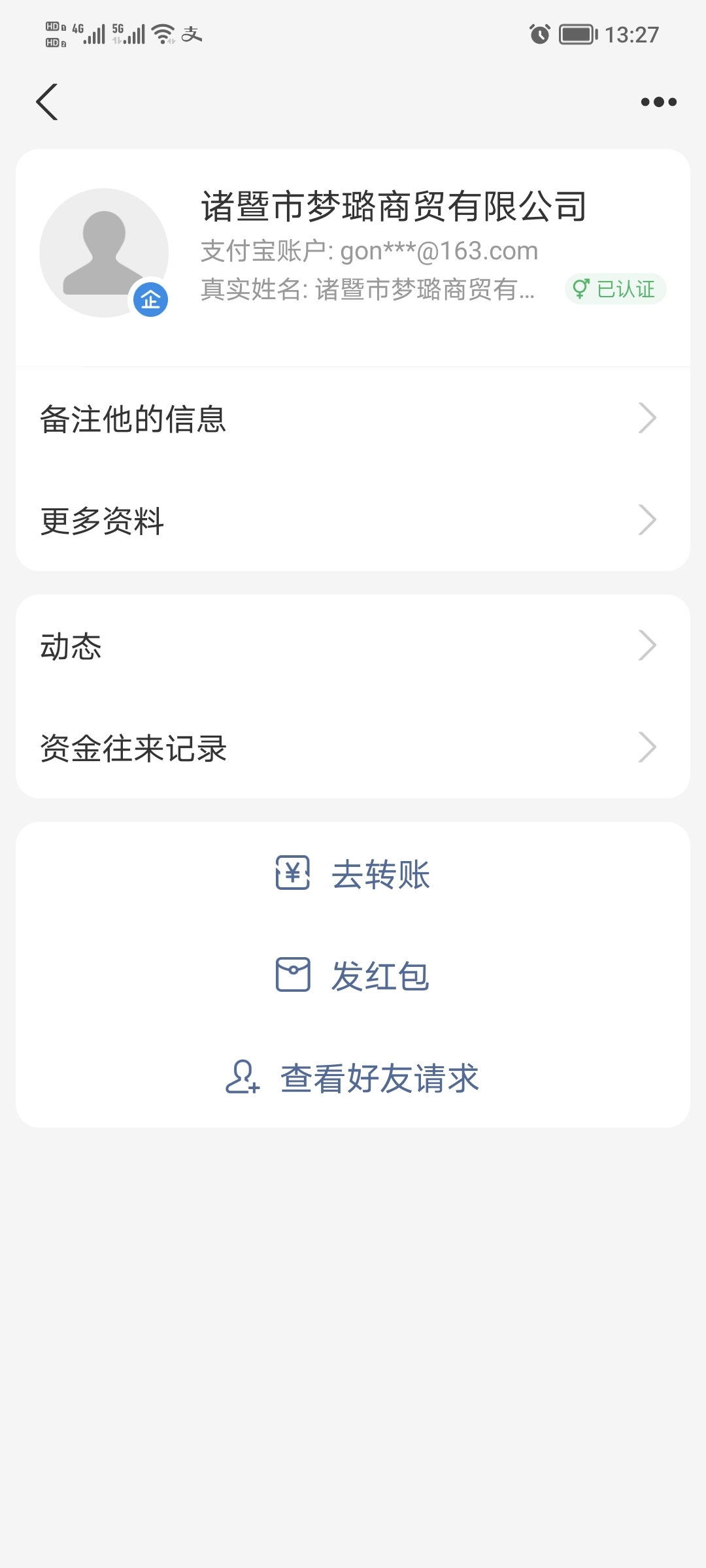Open 备注他的信息 row
706x1568 pixels.
[353, 419]
